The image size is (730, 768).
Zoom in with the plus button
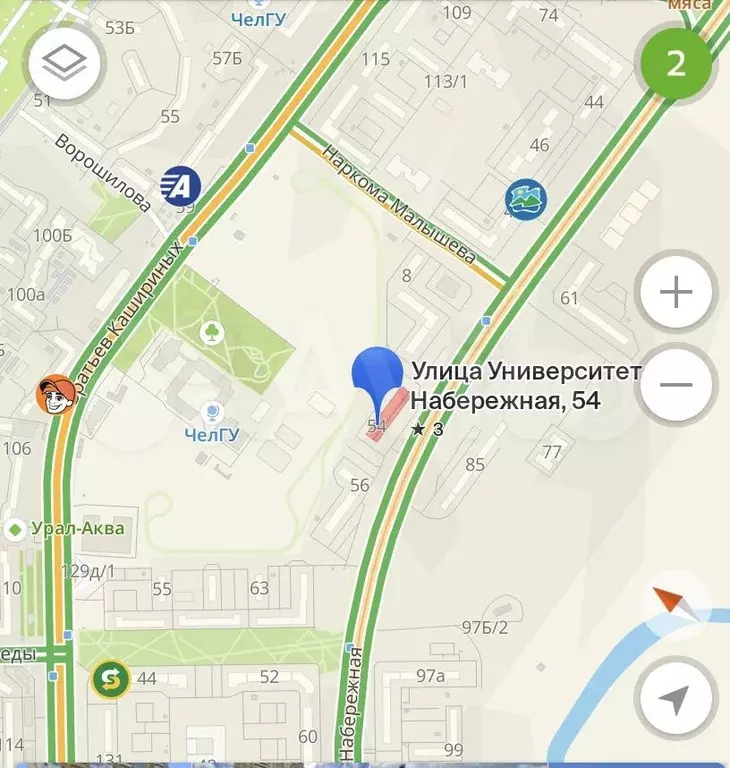(677, 292)
